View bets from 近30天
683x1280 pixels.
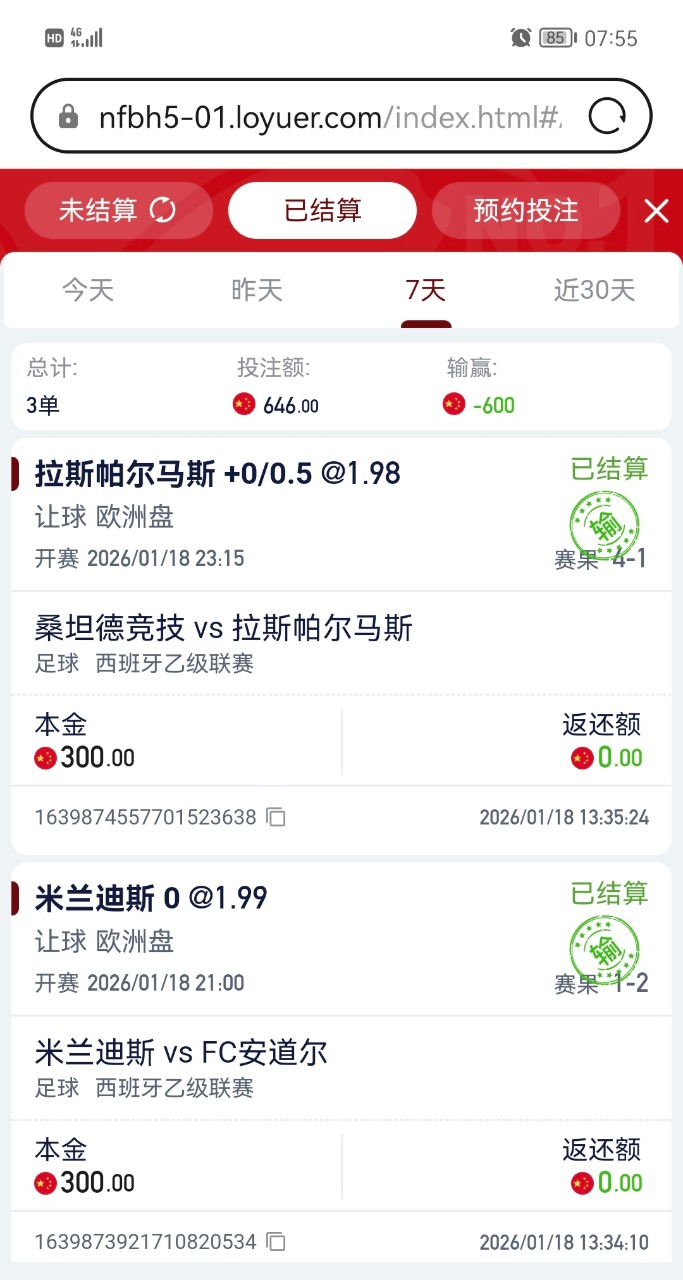[595, 291]
